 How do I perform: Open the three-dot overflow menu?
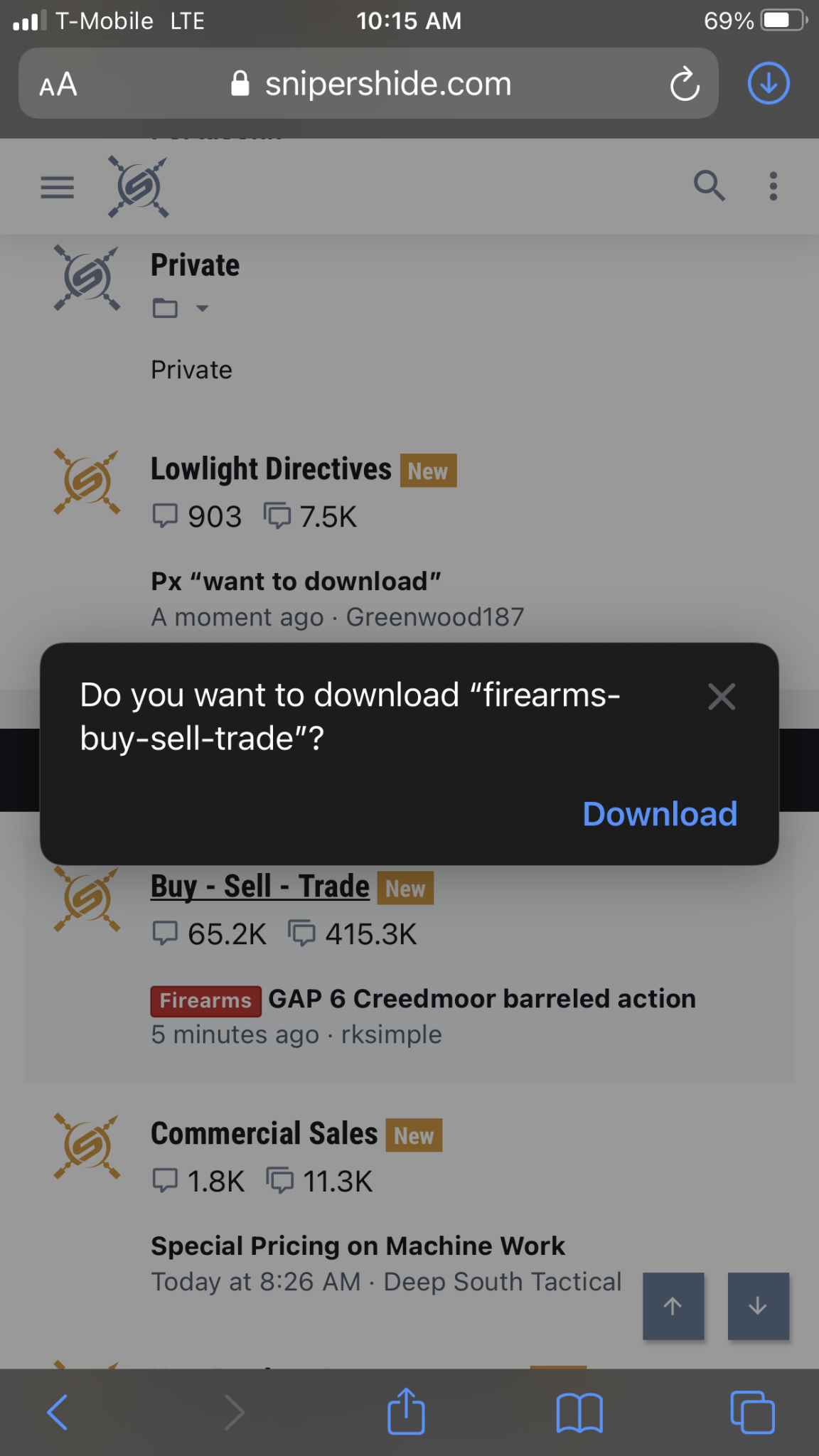pos(773,186)
